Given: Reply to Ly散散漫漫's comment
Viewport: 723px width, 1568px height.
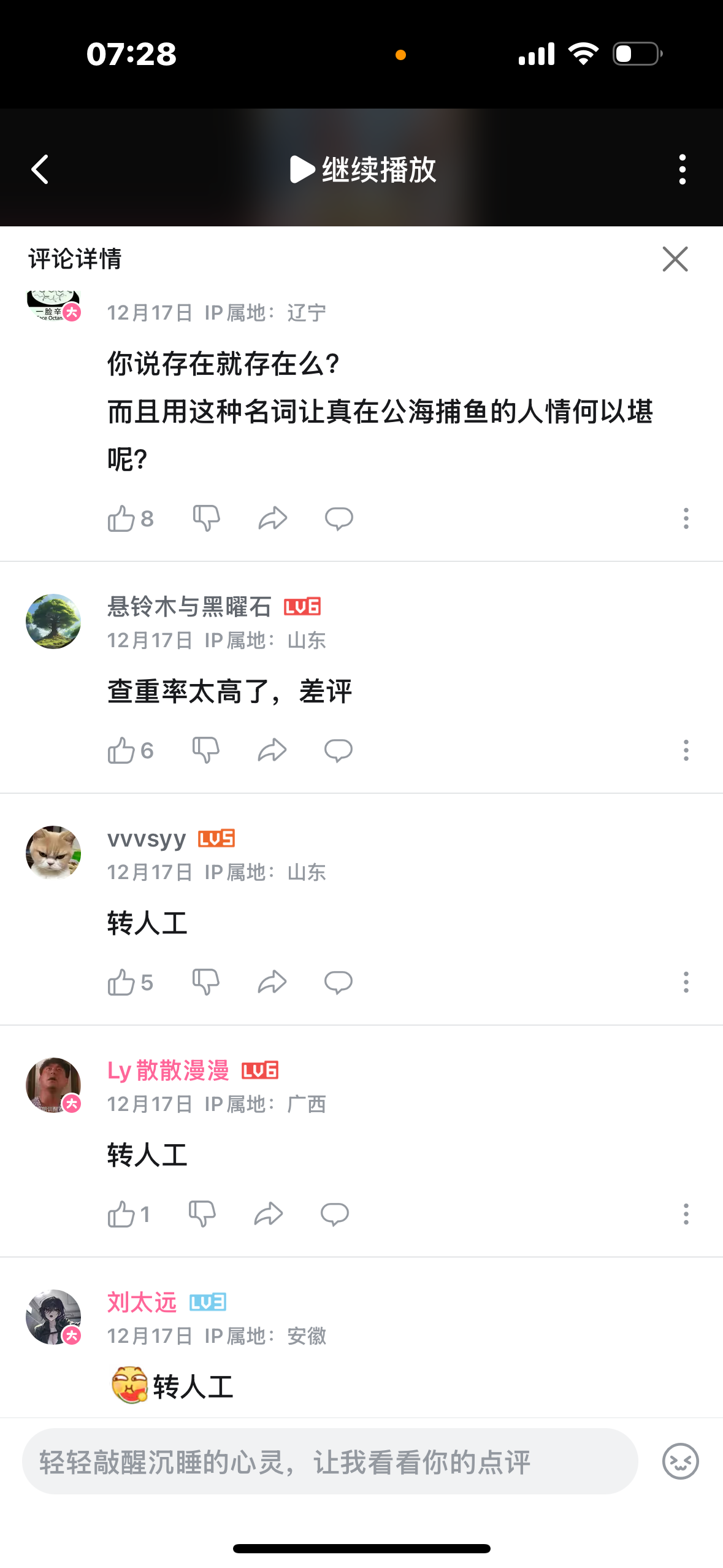Looking at the screenshot, I should tap(334, 1214).
